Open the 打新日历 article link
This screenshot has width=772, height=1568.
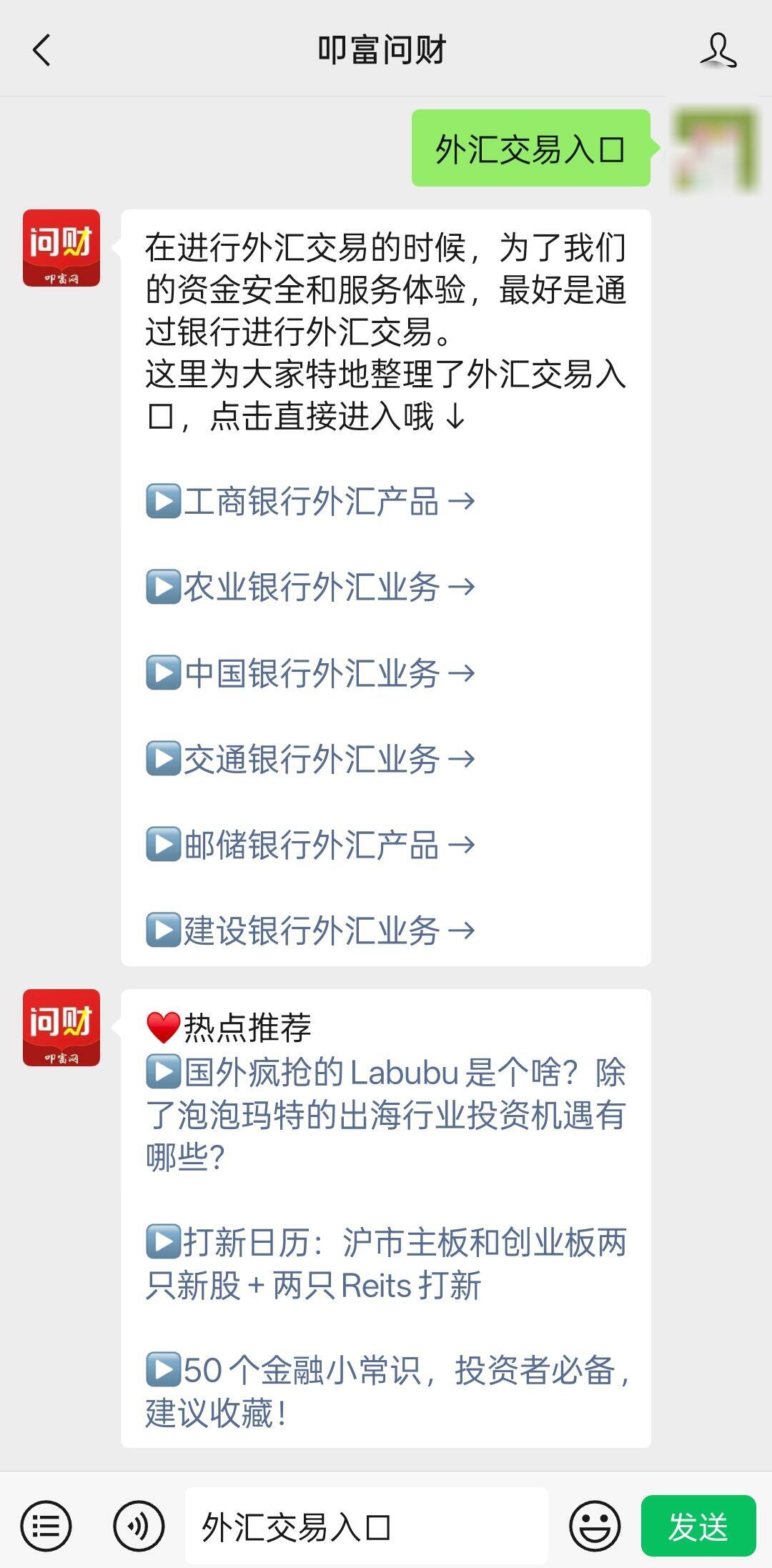pos(386,1264)
